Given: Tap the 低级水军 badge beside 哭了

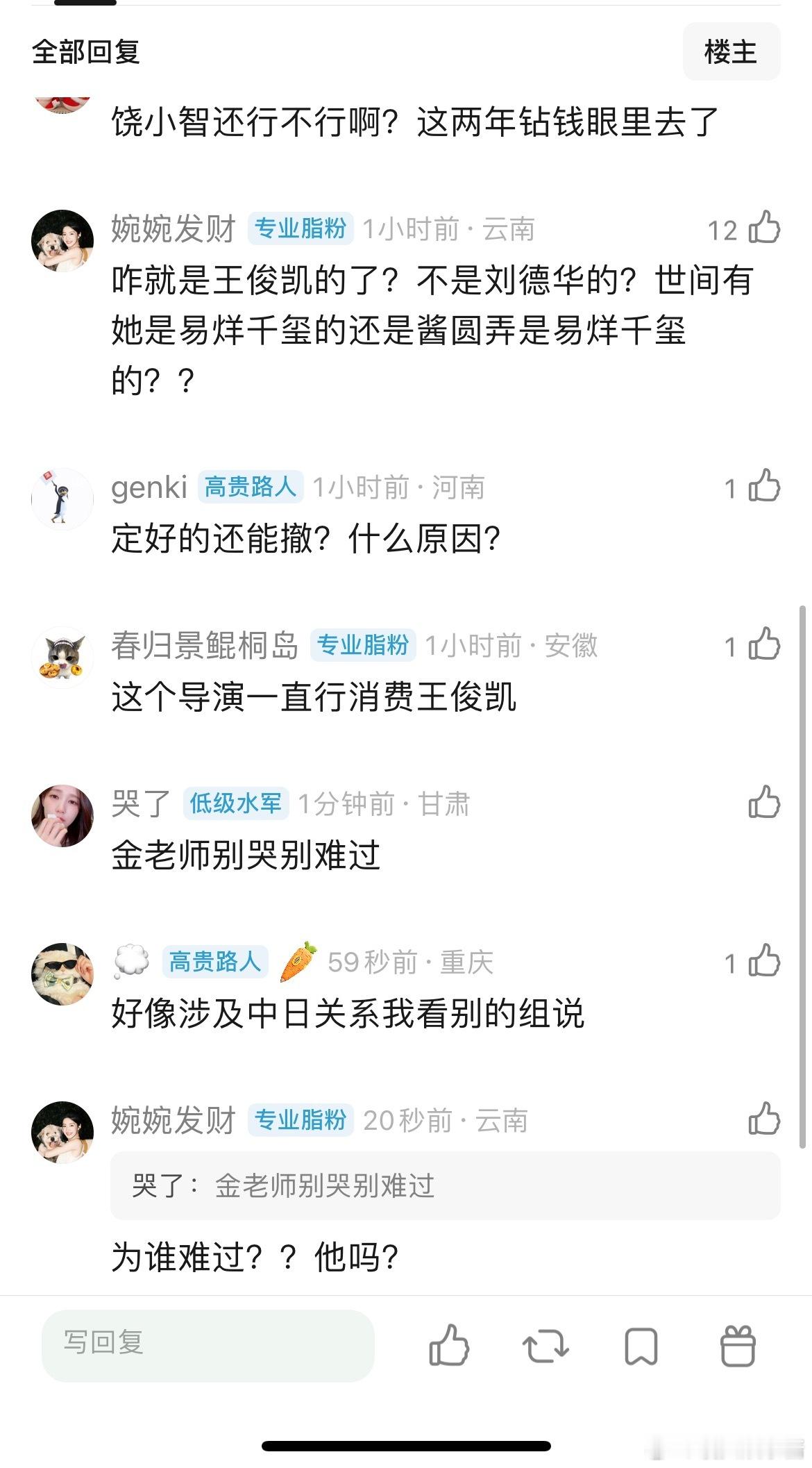Looking at the screenshot, I should [x=235, y=803].
